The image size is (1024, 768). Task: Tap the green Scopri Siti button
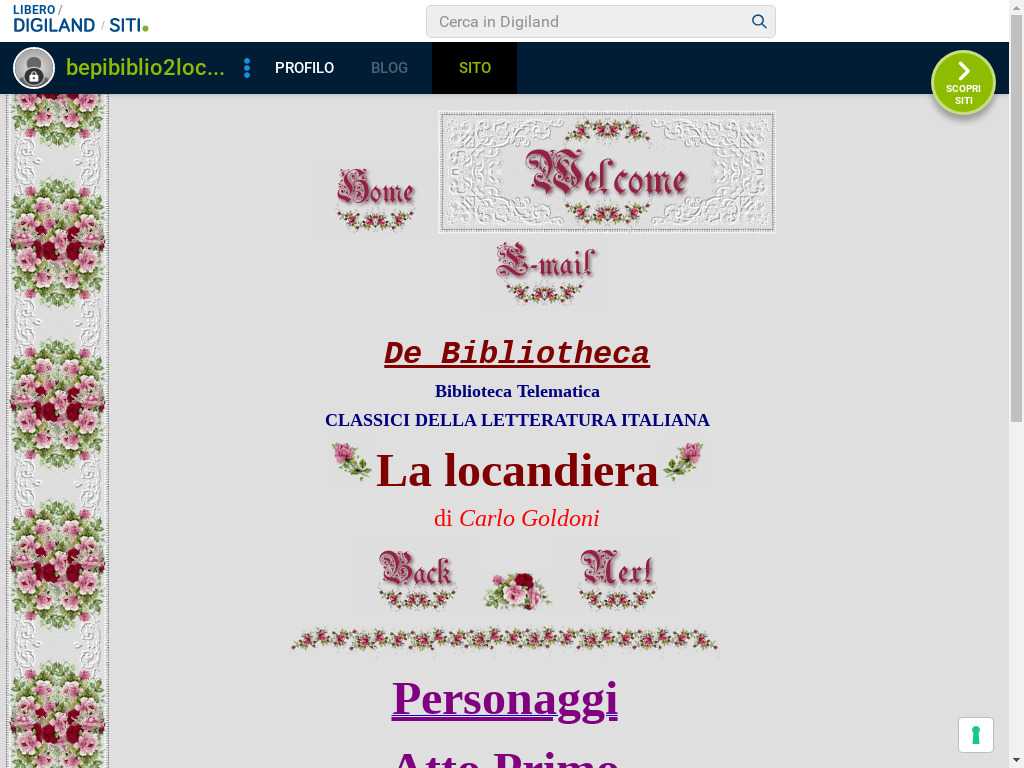(963, 82)
